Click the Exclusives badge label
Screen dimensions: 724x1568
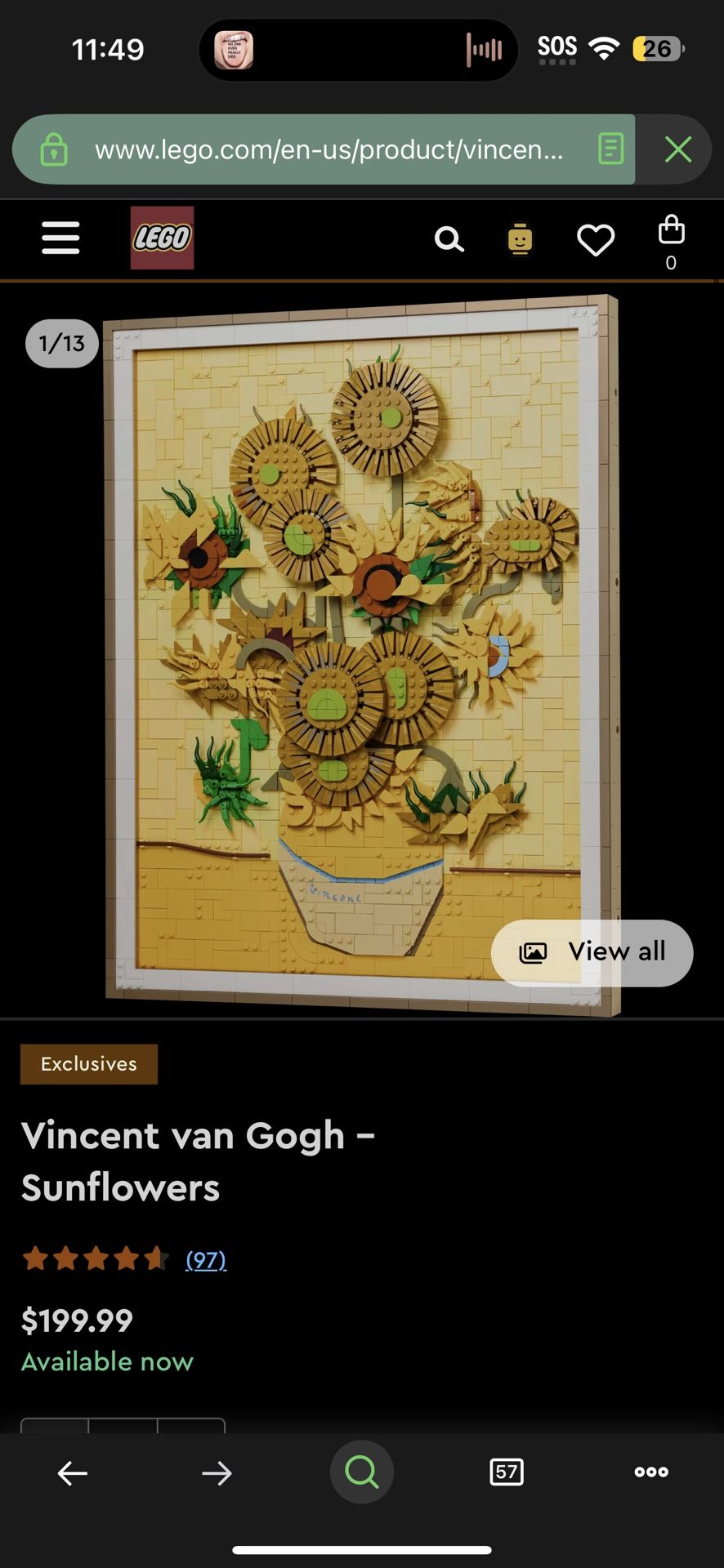pyautogui.click(x=88, y=1064)
